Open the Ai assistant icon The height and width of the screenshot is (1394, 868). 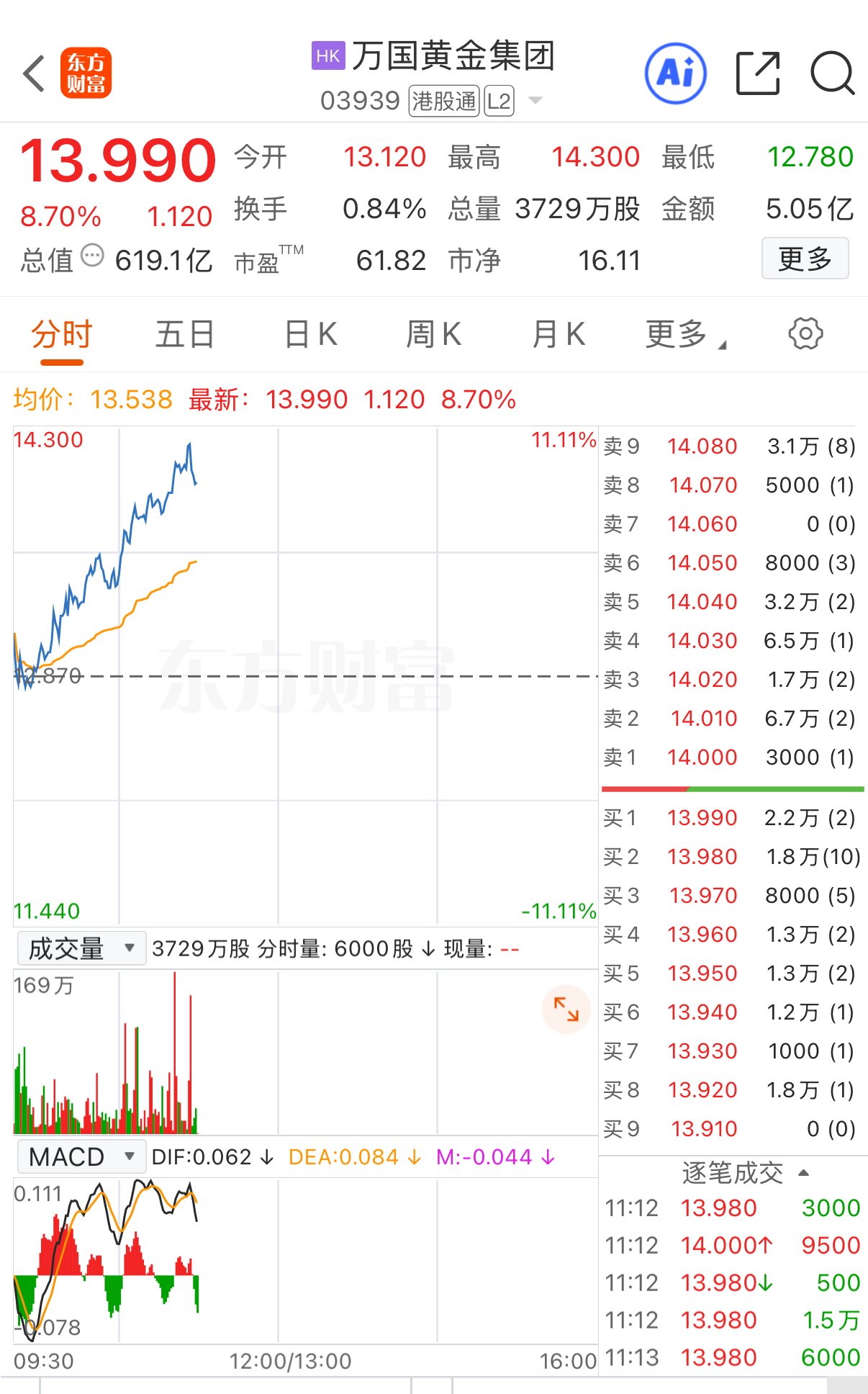675,73
